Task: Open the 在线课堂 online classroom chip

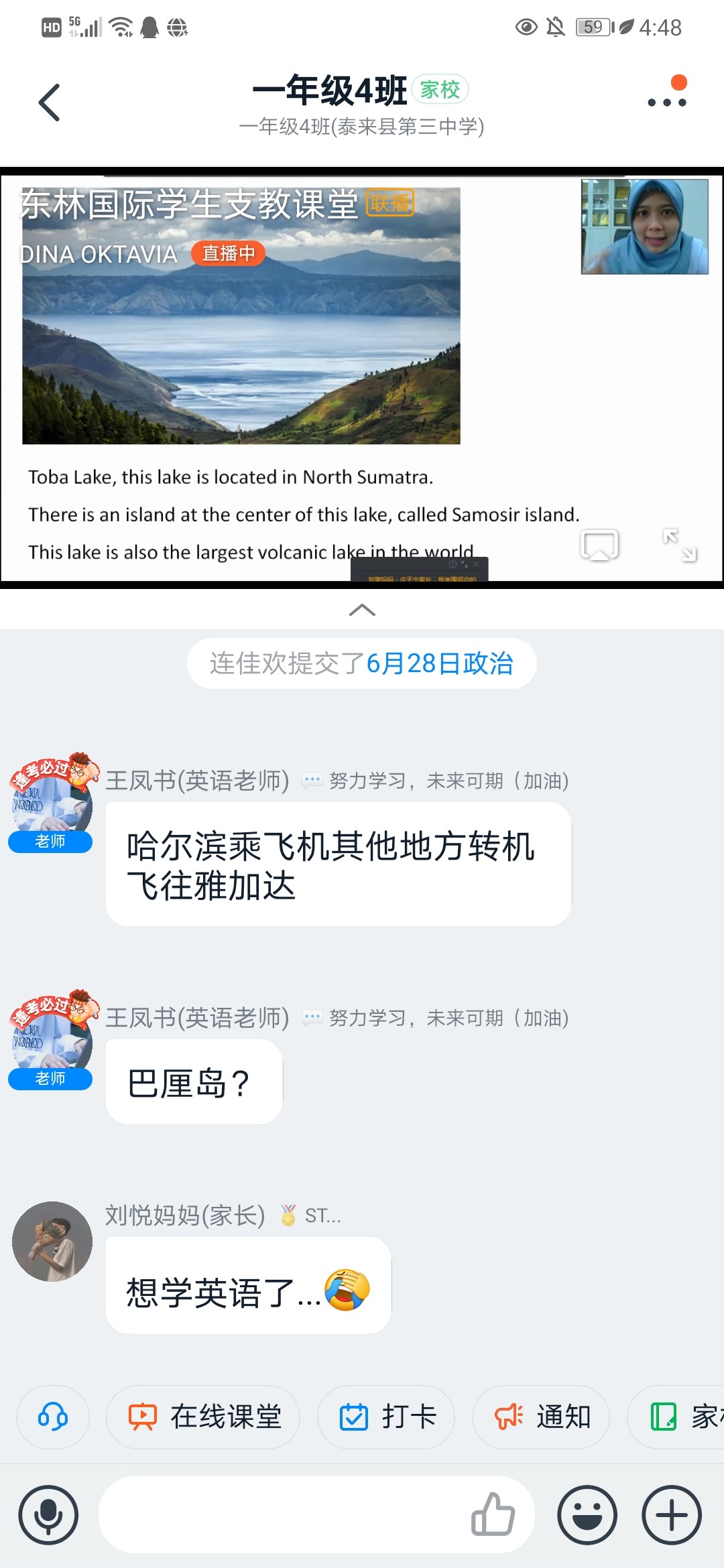Action: click(x=204, y=1417)
